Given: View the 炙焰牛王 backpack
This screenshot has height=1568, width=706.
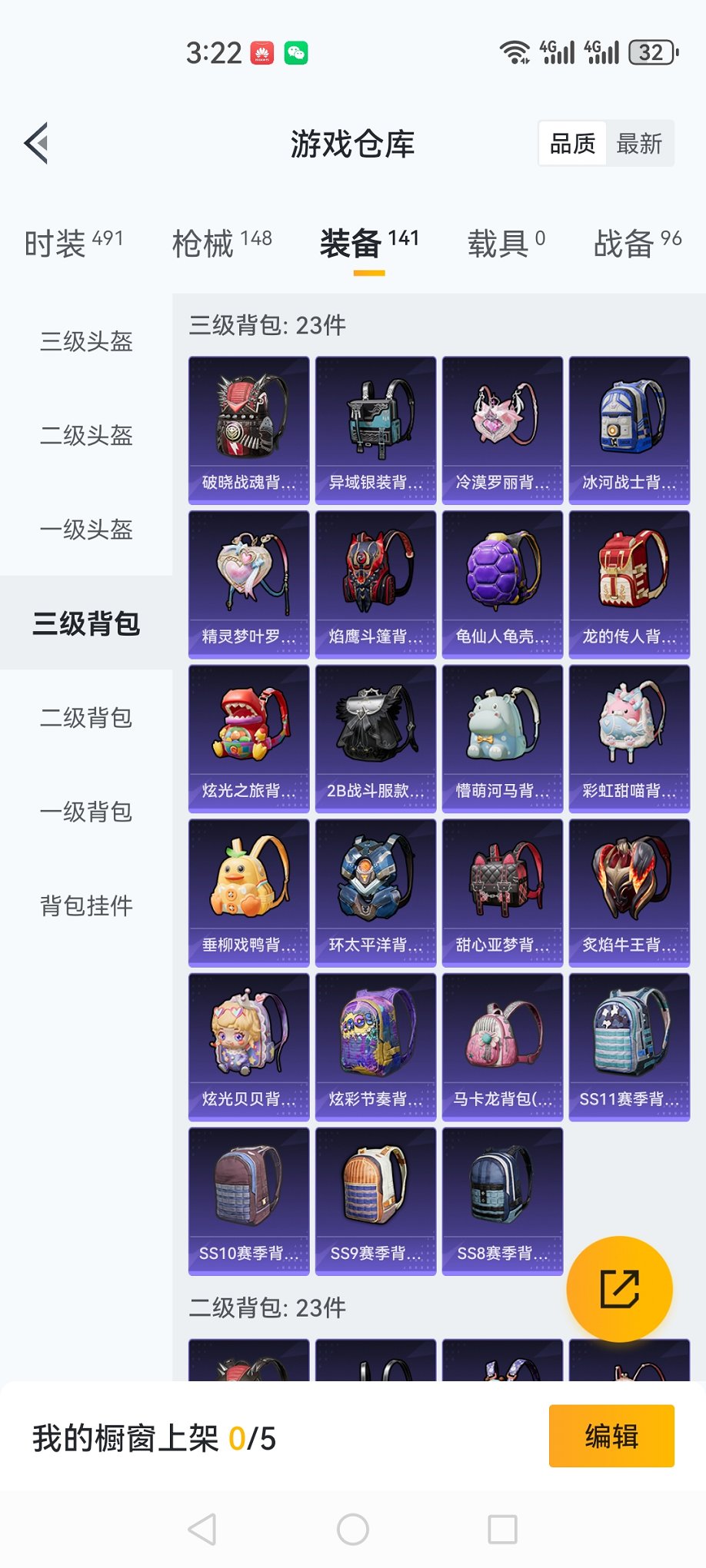Looking at the screenshot, I should tap(629, 892).
